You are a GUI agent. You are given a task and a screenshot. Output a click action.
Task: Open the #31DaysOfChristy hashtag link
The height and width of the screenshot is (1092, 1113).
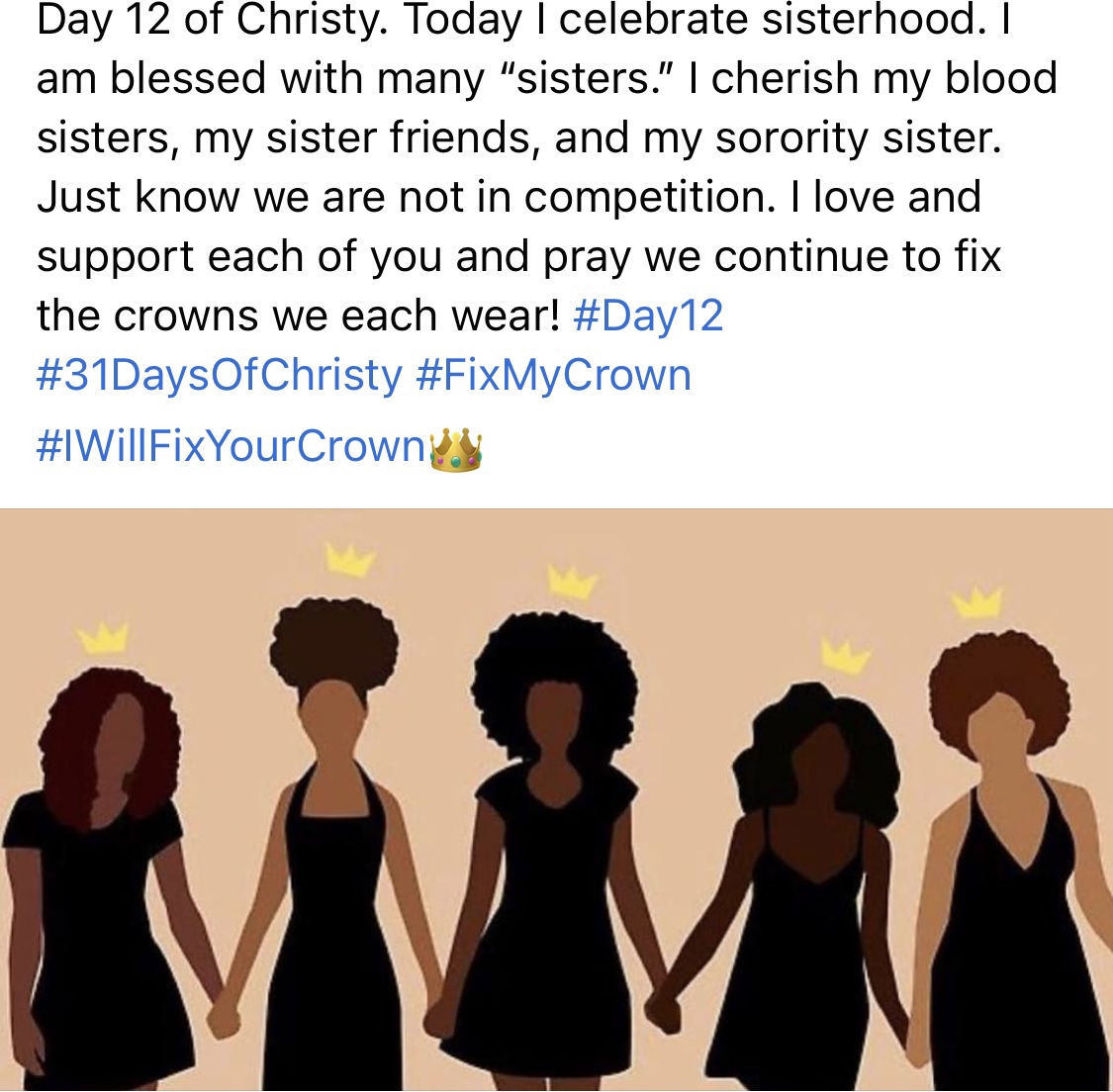(x=219, y=376)
